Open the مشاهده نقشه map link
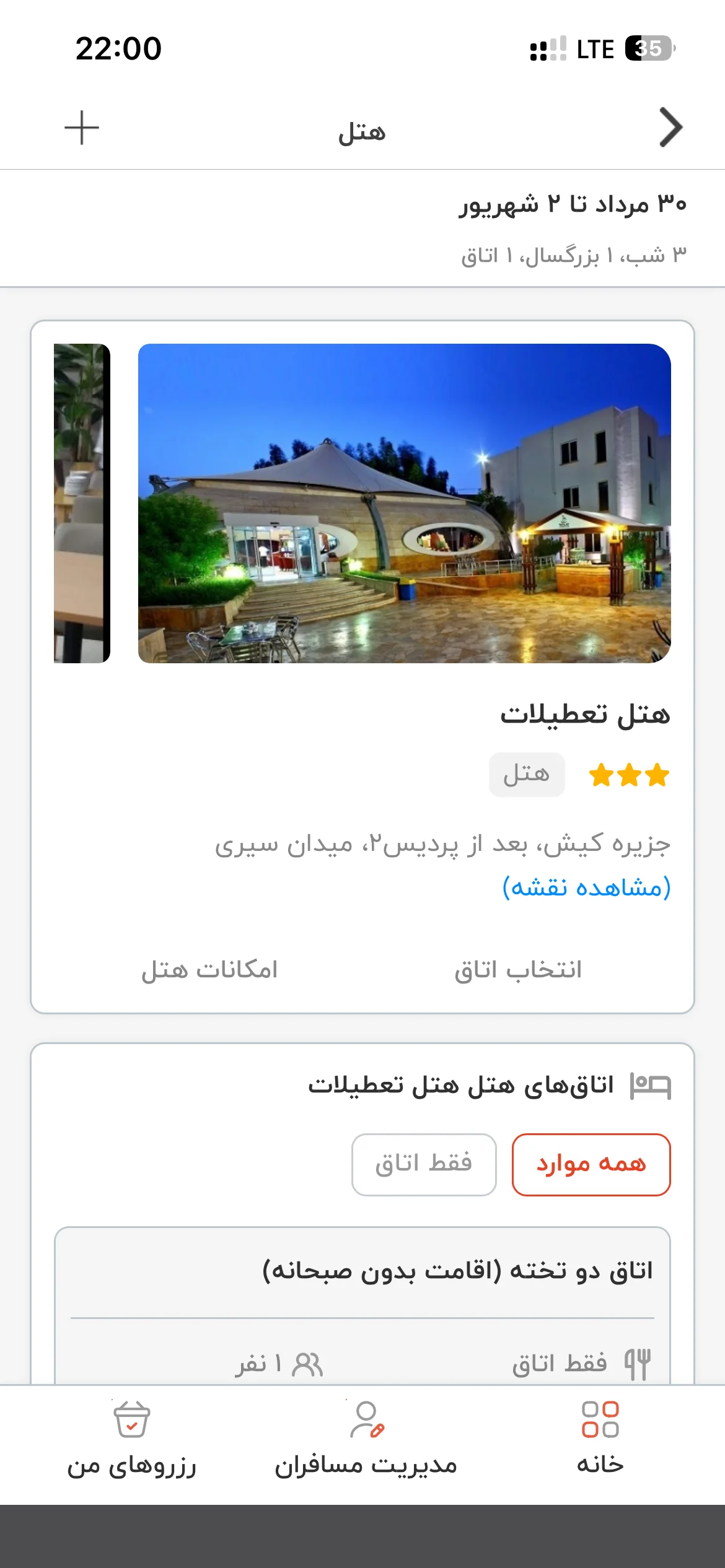Screen dimensions: 725x1568 click(x=586, y=887)
